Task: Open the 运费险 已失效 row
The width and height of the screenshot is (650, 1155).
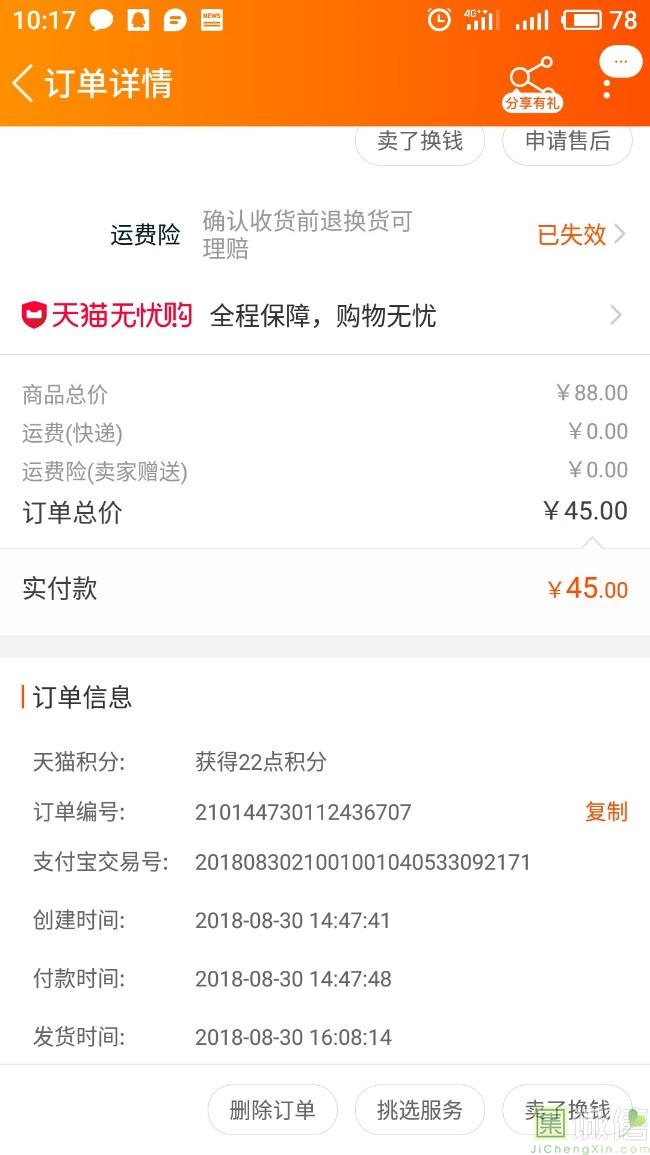Action: point(325,235)
